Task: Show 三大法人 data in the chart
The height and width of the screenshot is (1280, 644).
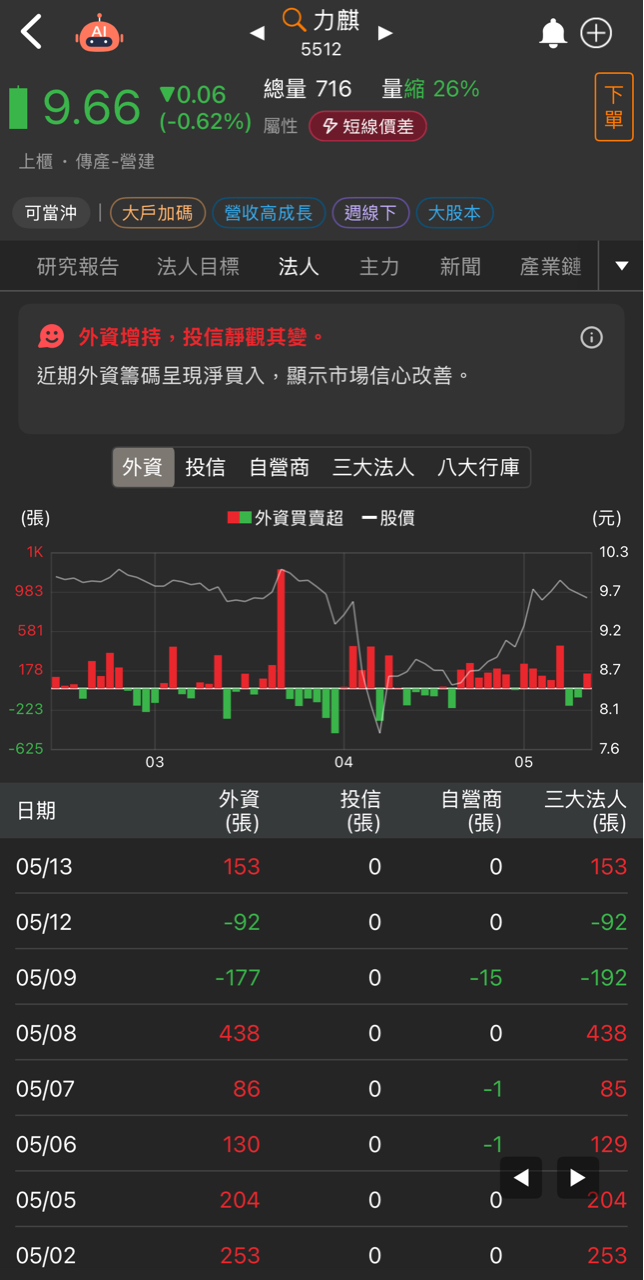Action: coord(372,467)
